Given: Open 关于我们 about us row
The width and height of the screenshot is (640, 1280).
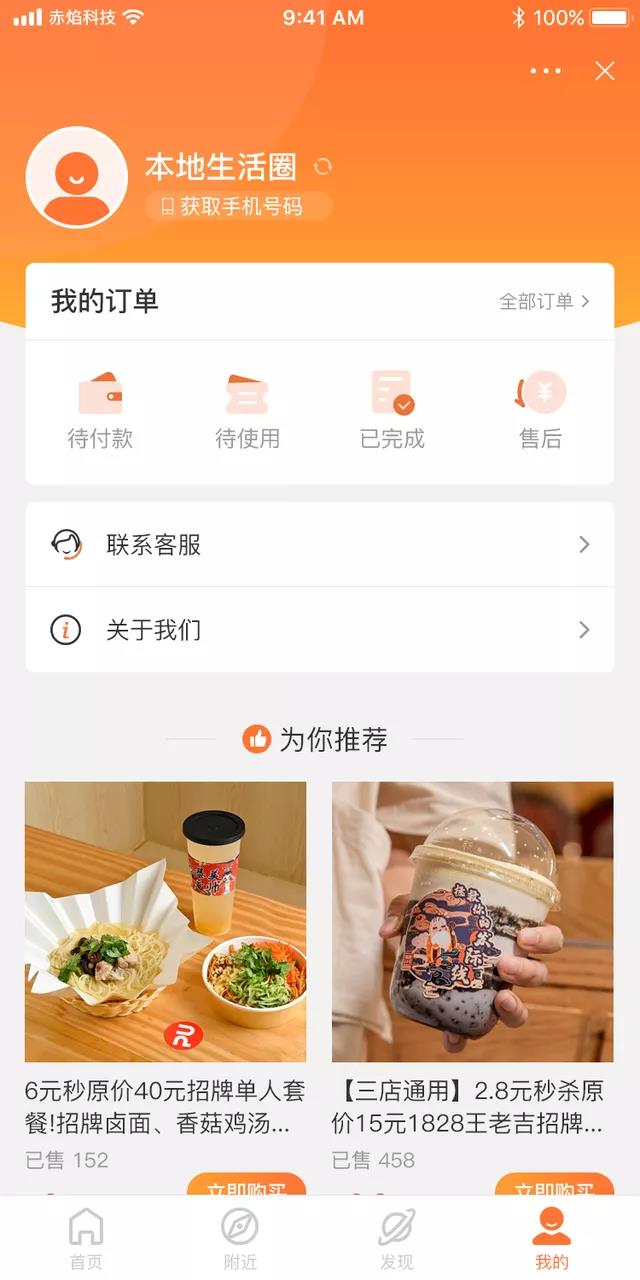Looking at the screenshot, I should [x=320, y=630].
